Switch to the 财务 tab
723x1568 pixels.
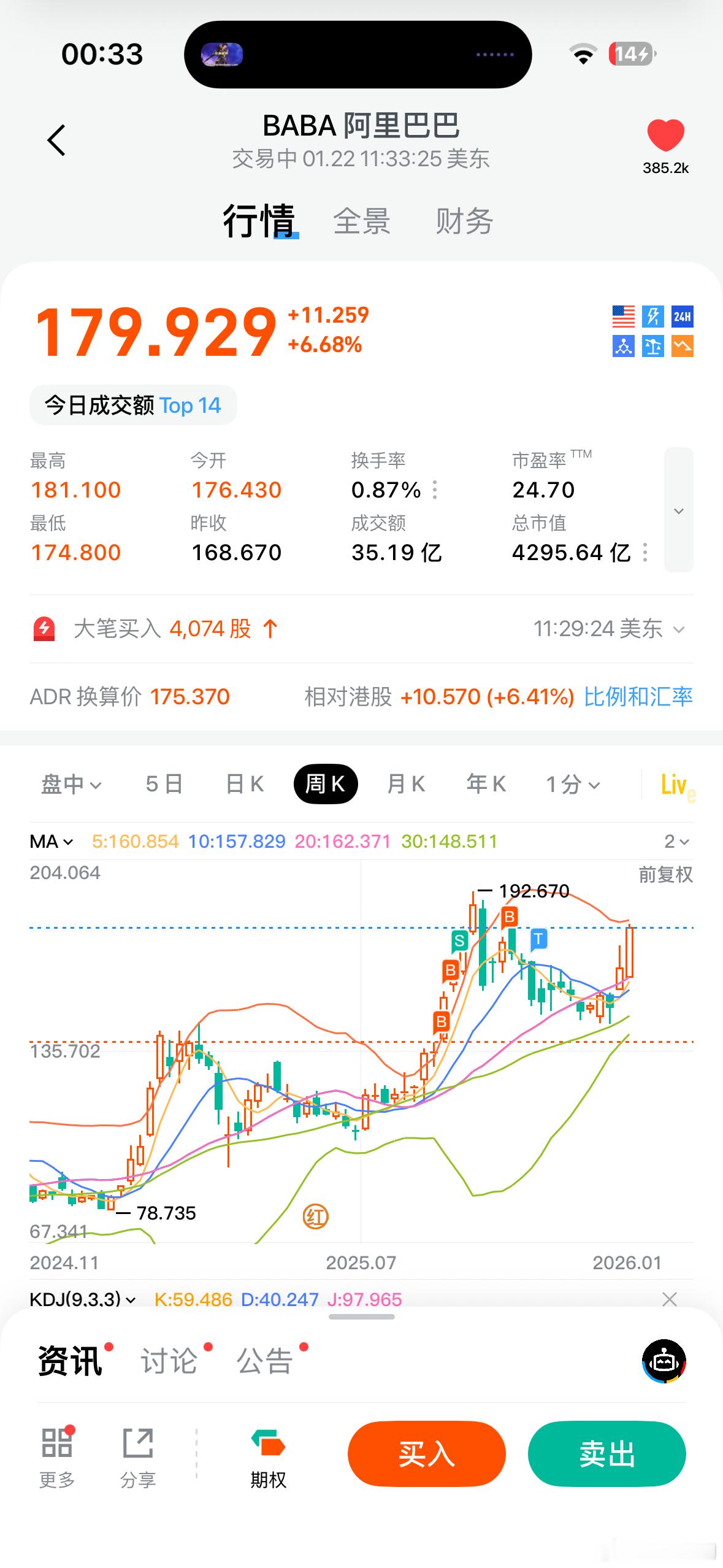[x=464, y=222]
